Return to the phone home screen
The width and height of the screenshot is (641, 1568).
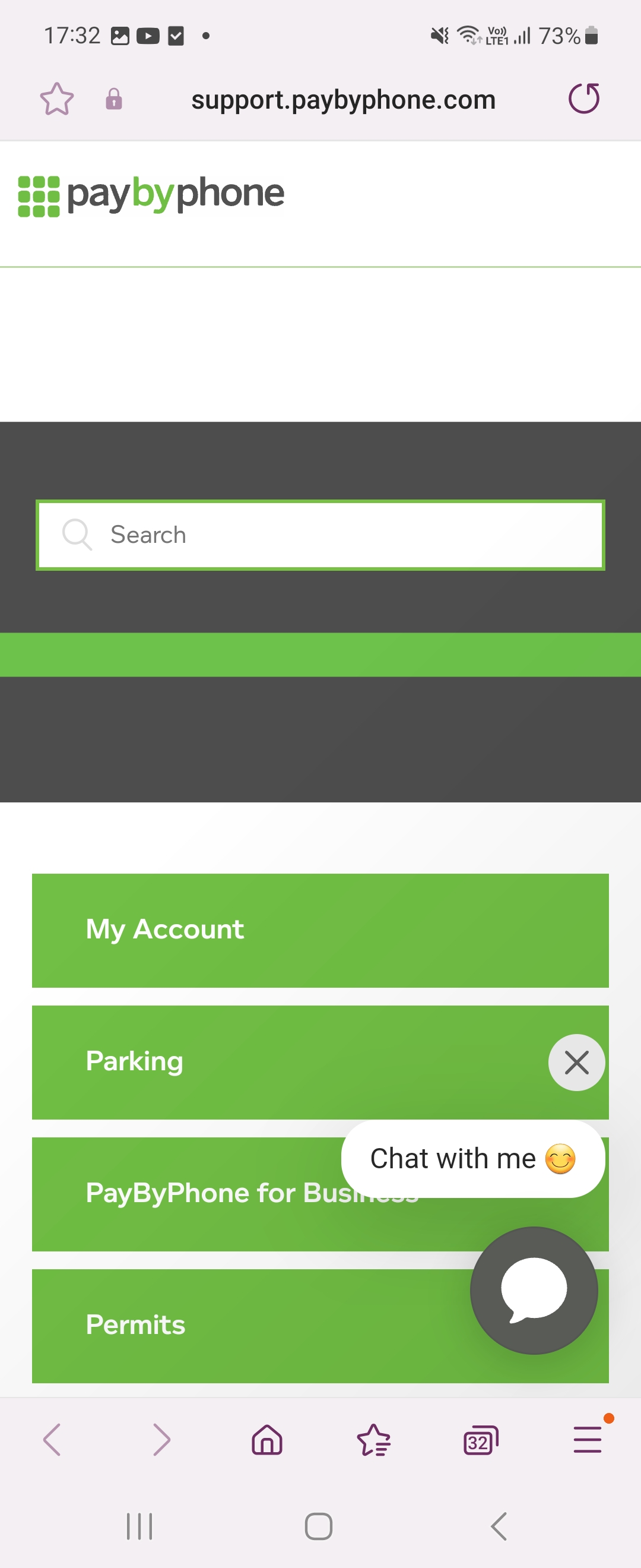(x=318, y=1526)
